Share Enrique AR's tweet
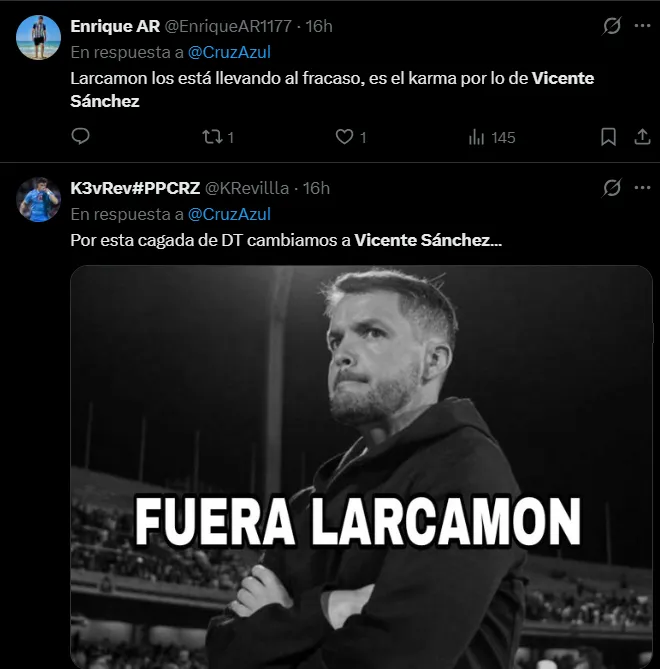 point(642,137)
